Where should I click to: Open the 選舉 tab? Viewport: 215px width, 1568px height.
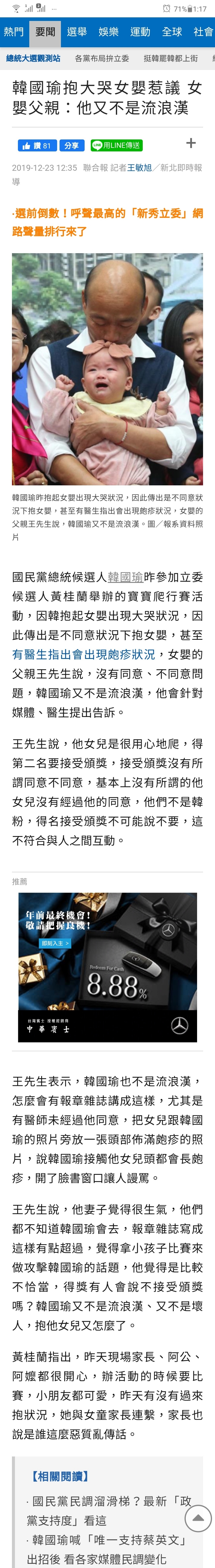76,32
